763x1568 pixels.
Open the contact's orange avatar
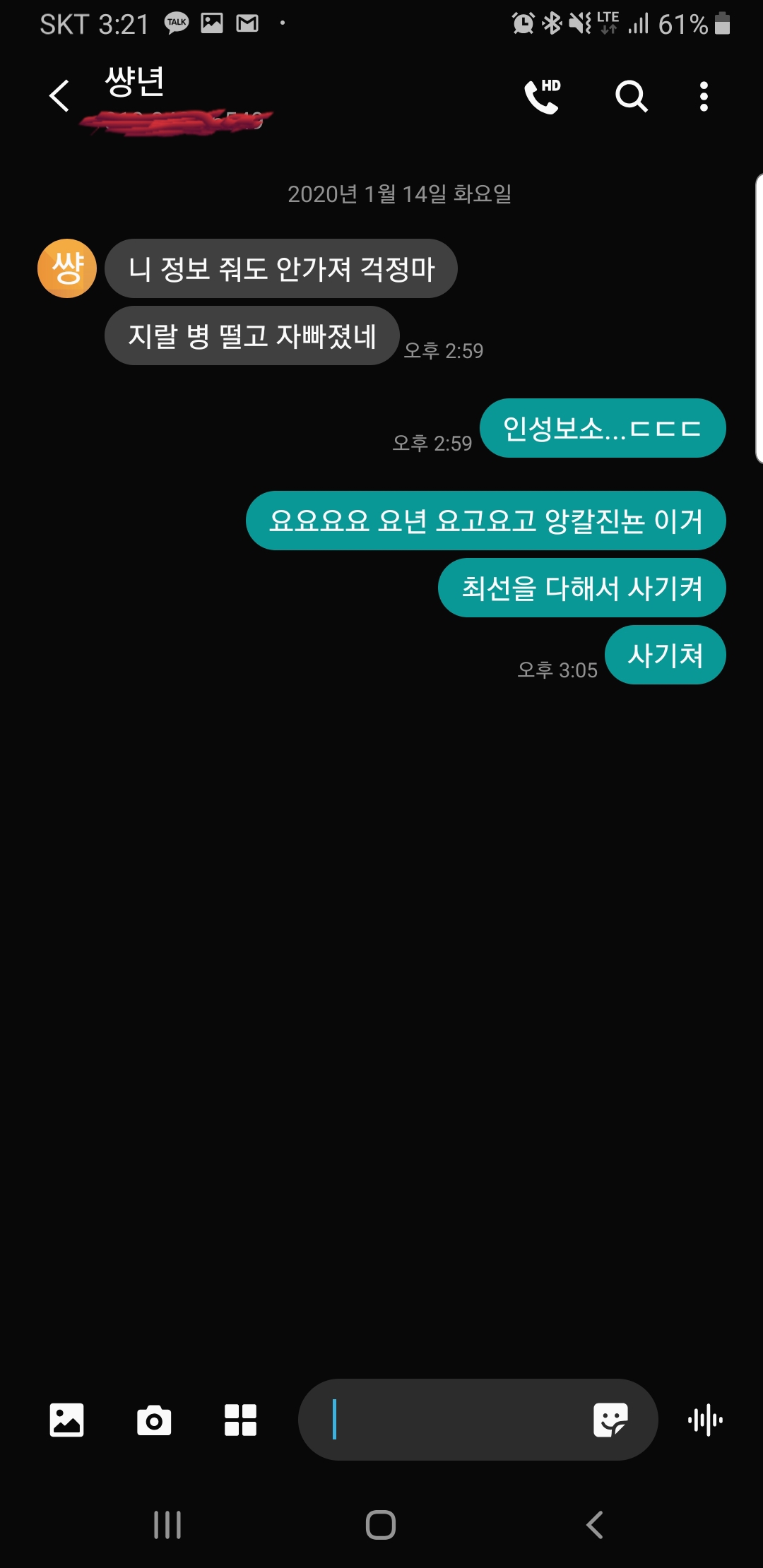pos(67,268)
